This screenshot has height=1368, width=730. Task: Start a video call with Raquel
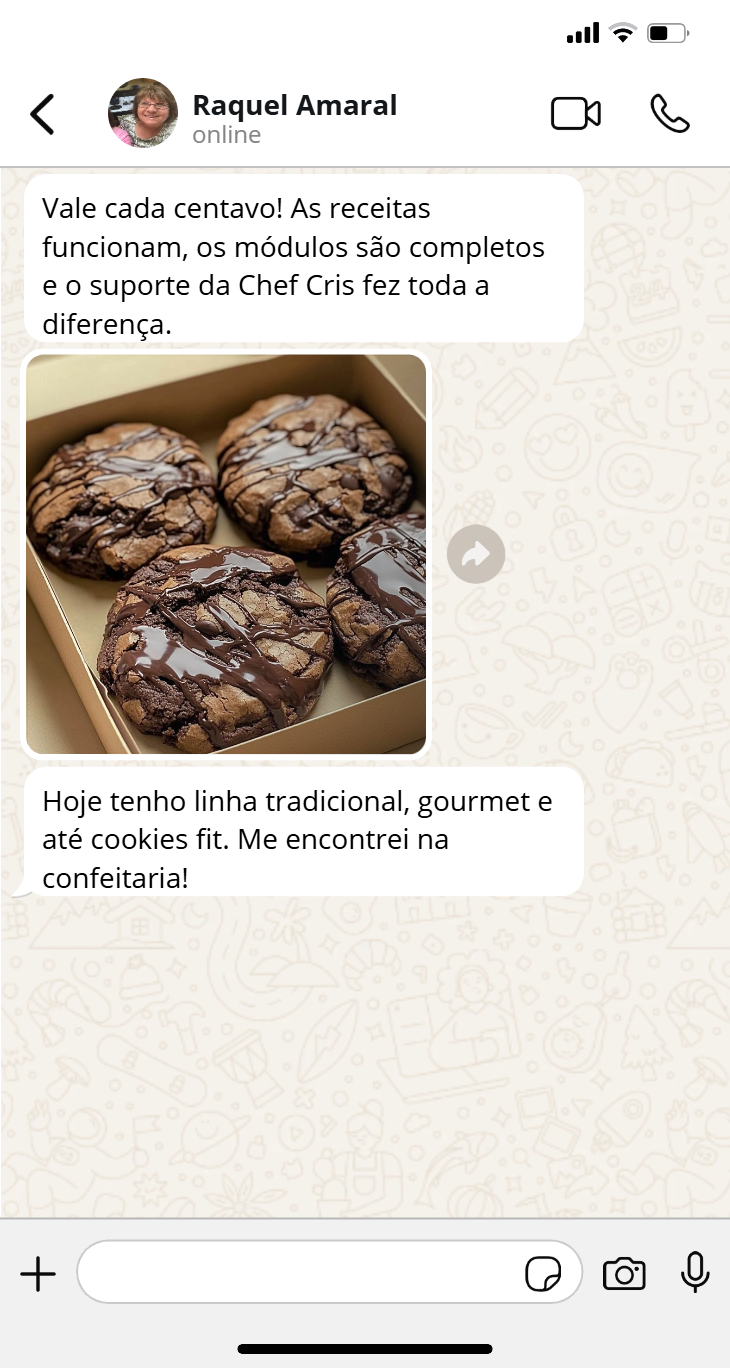(575, 114)
